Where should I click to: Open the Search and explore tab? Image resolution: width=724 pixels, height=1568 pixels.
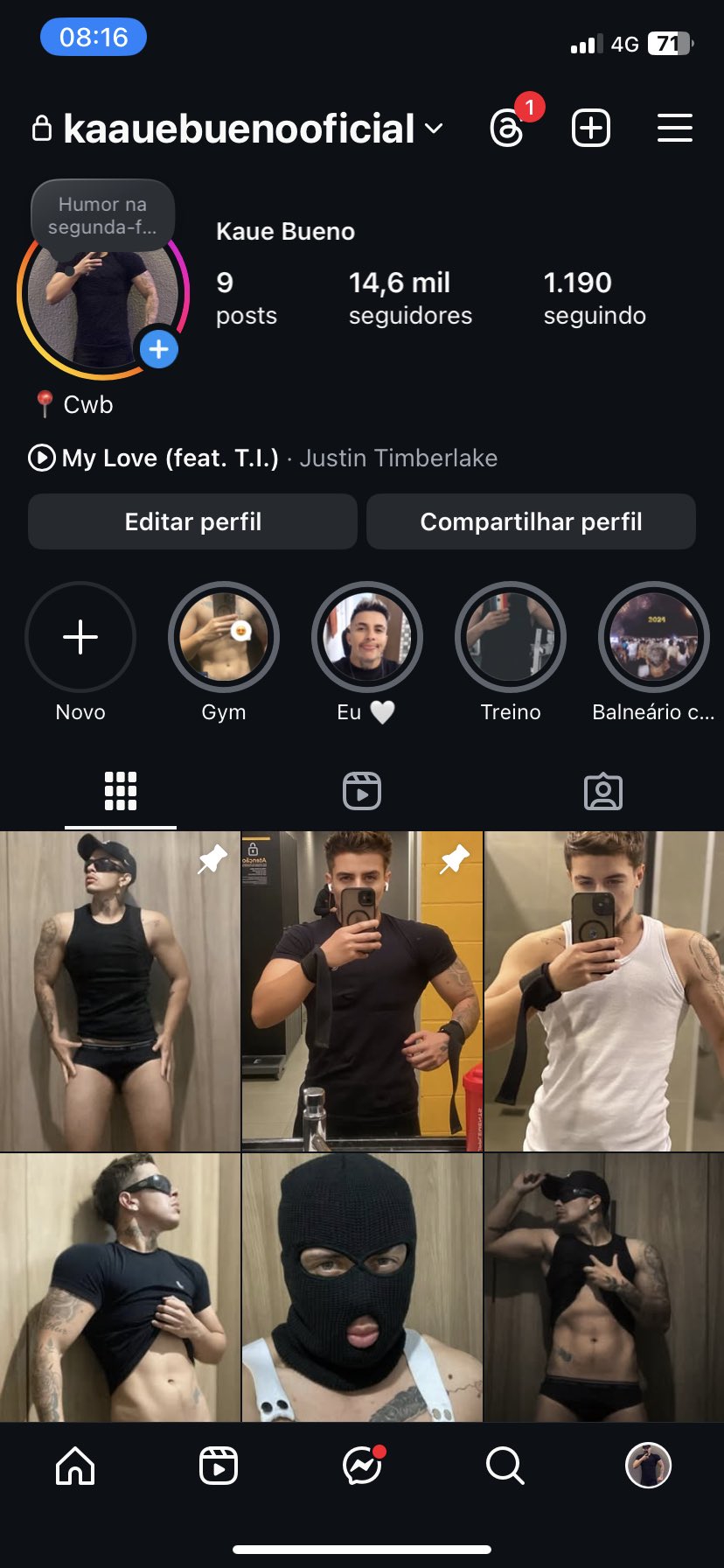pyautogui.click(x=505, y=1465)
